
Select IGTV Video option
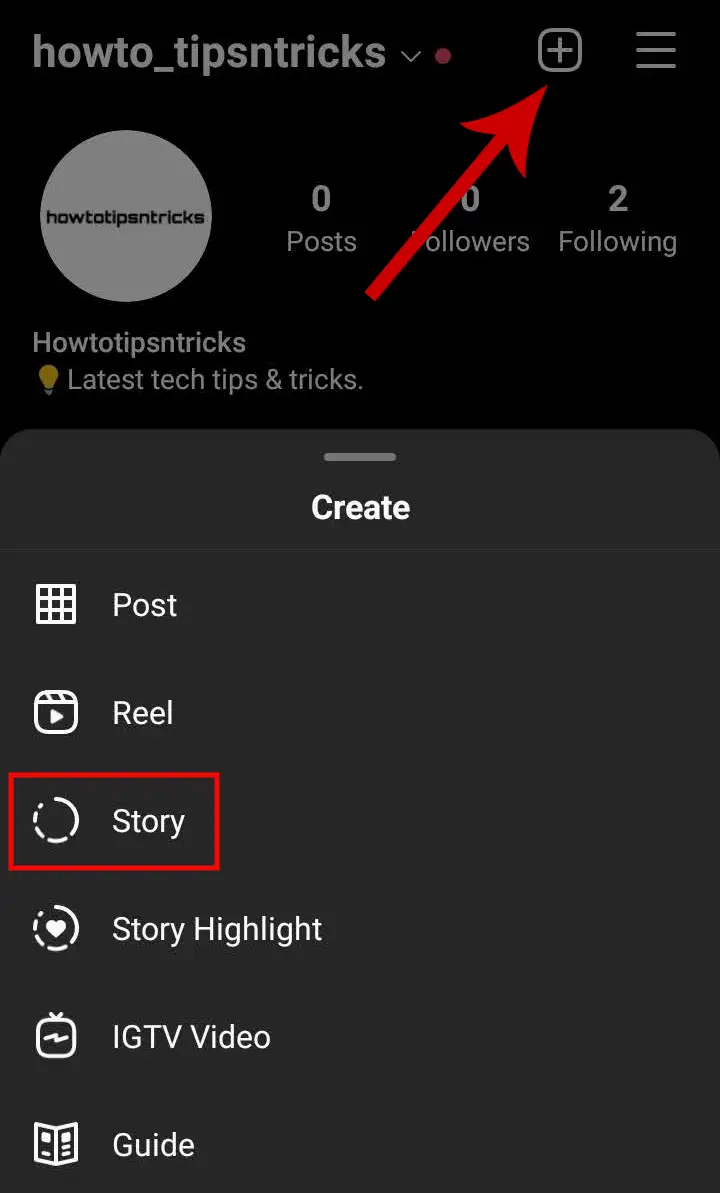tap(360, 1037)
